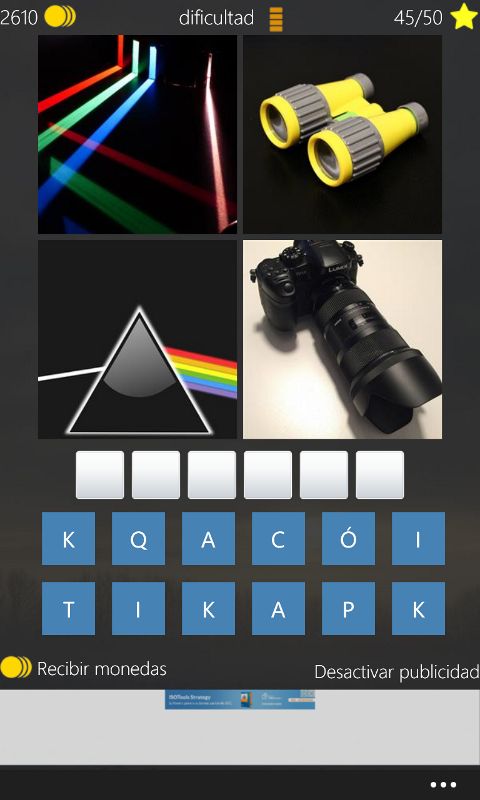Select the letter Q tile
The image size is (480, 800).
(x=138, y=539)
